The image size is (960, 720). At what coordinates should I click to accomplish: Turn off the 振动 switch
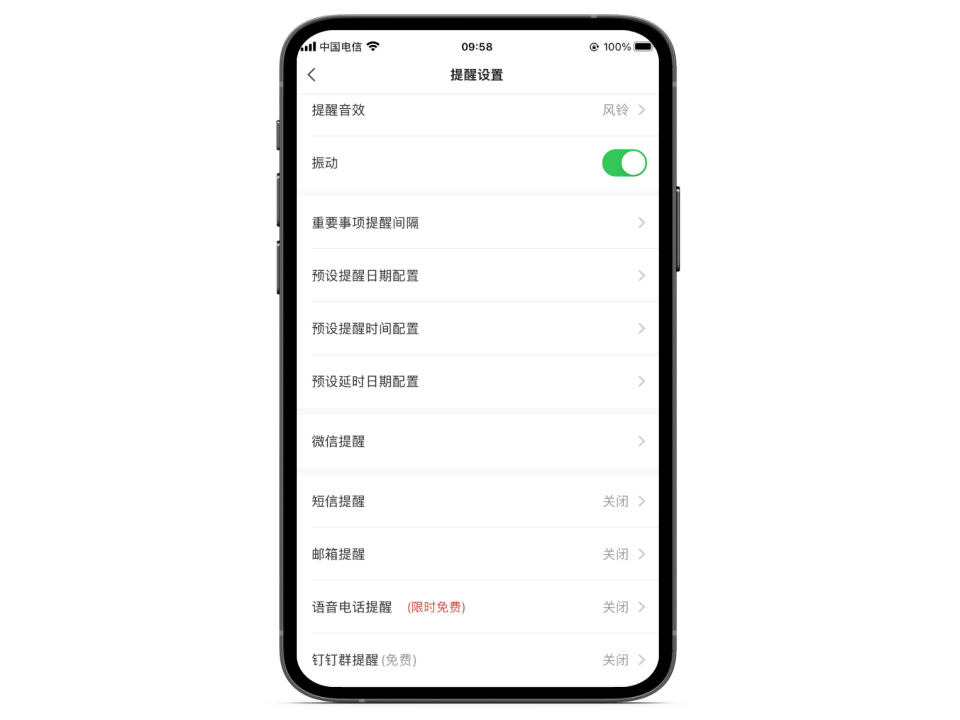click(x=624, y=163)
